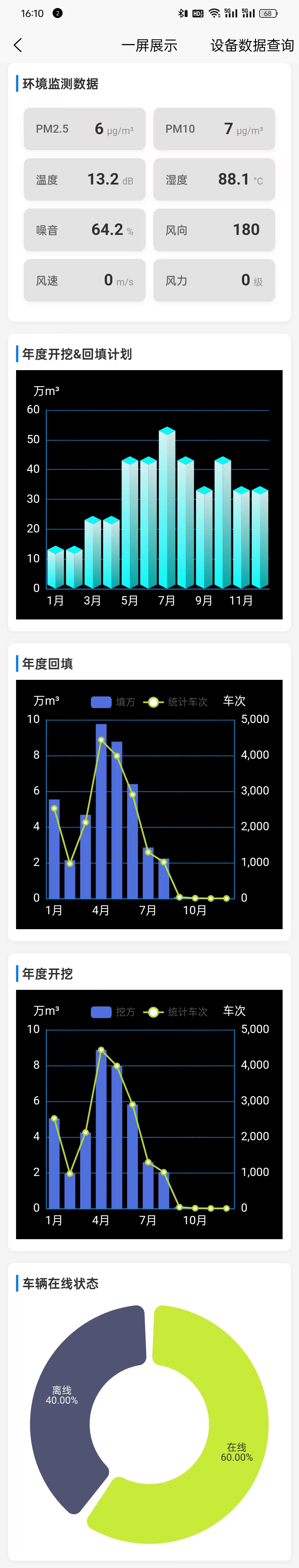Go back using the top-left arrow

point(18,45)
